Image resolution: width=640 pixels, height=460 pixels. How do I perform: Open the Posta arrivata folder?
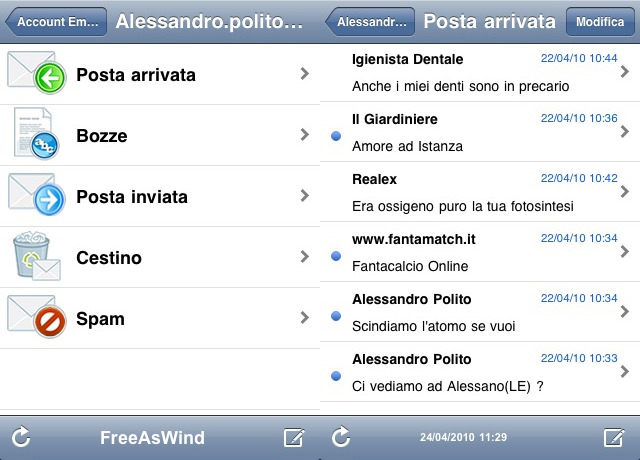coord(160,74)
